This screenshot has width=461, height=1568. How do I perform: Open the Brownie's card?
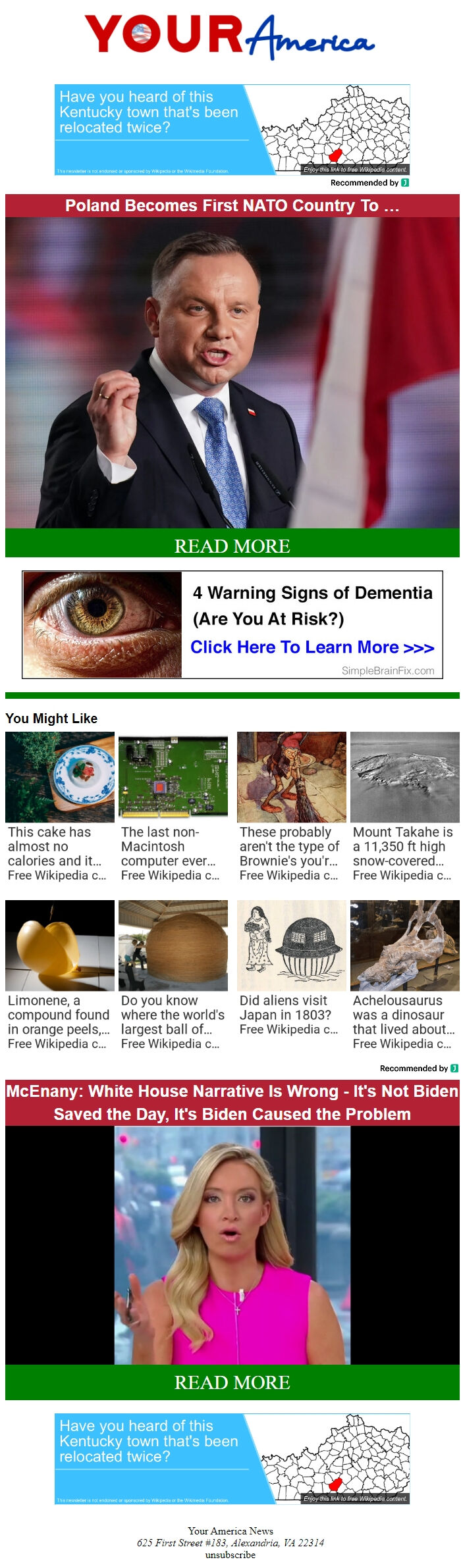pos(291,808)
